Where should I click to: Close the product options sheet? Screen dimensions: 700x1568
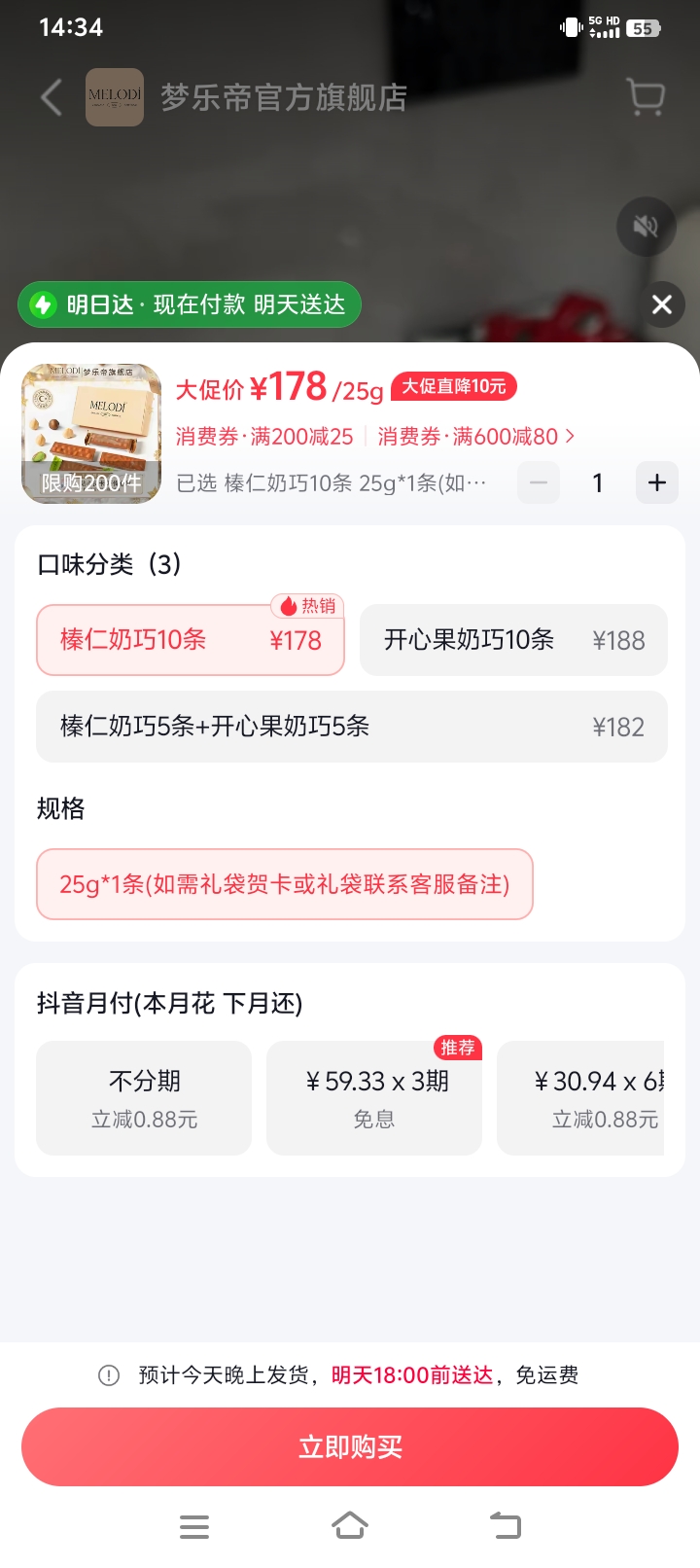point(662,304)
